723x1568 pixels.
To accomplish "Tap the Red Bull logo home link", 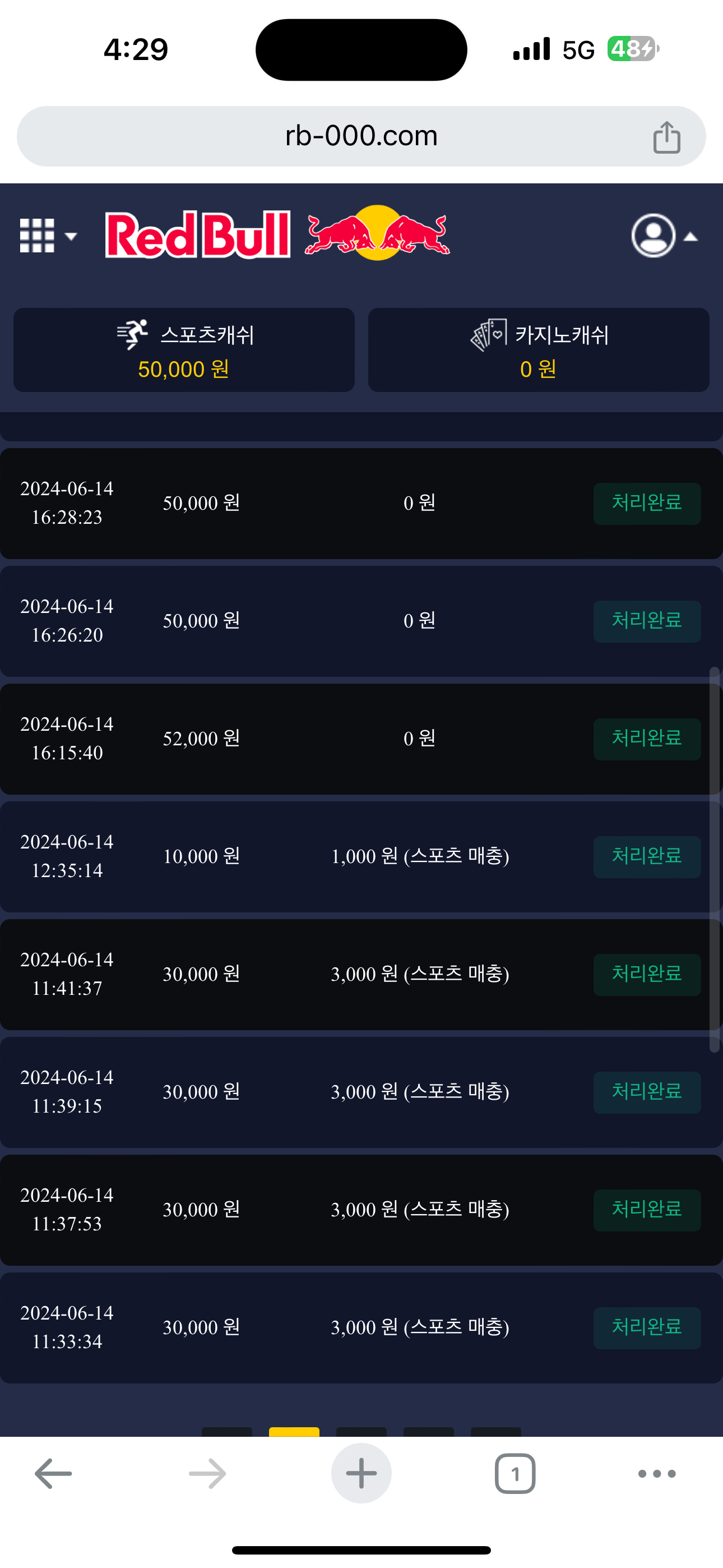I will pos(277,234).
